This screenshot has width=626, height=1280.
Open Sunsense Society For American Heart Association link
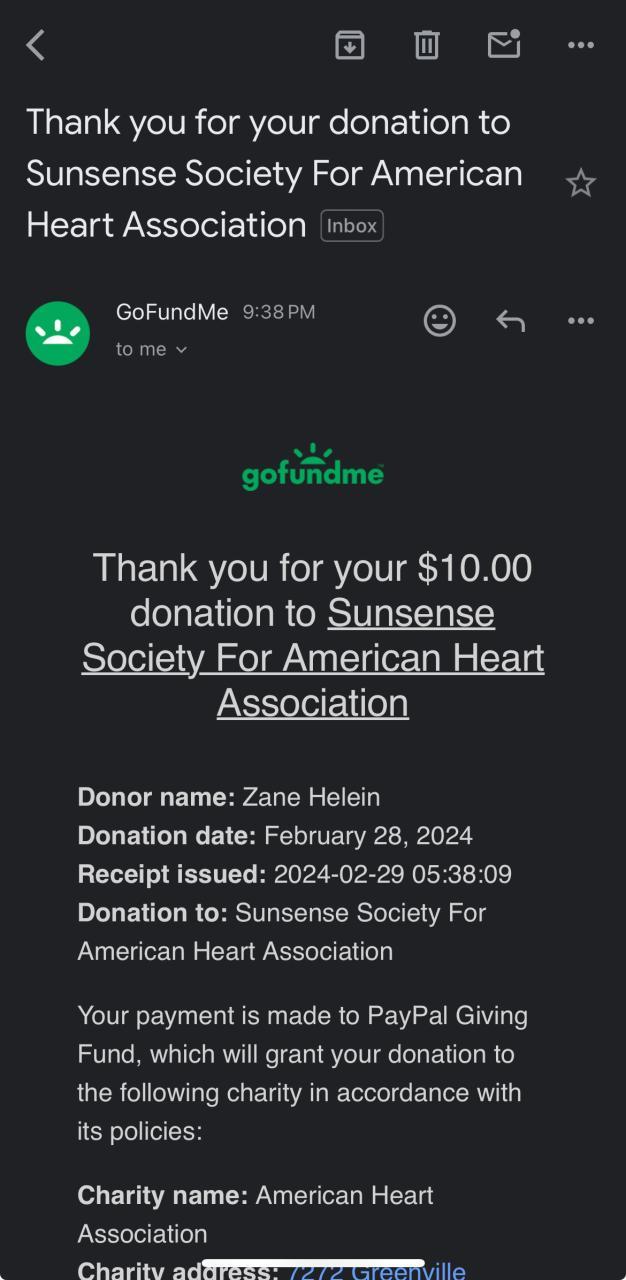pos(313,658)
